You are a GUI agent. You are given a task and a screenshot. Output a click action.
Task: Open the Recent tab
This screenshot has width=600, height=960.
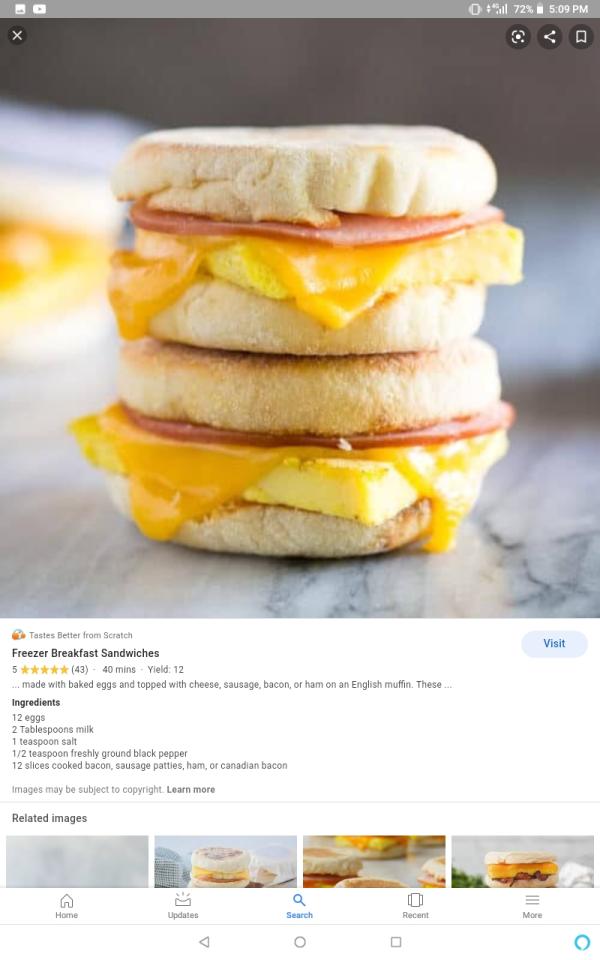(x=416, y=905)
